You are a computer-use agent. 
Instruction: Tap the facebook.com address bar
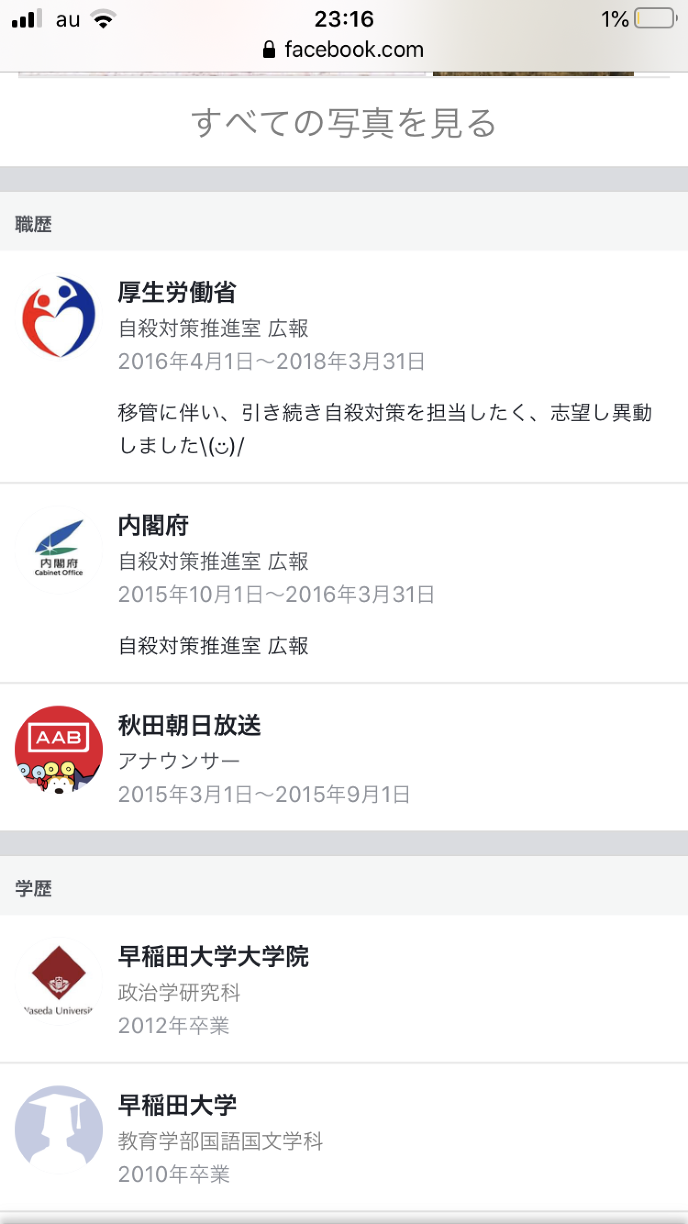coord(344,49)
